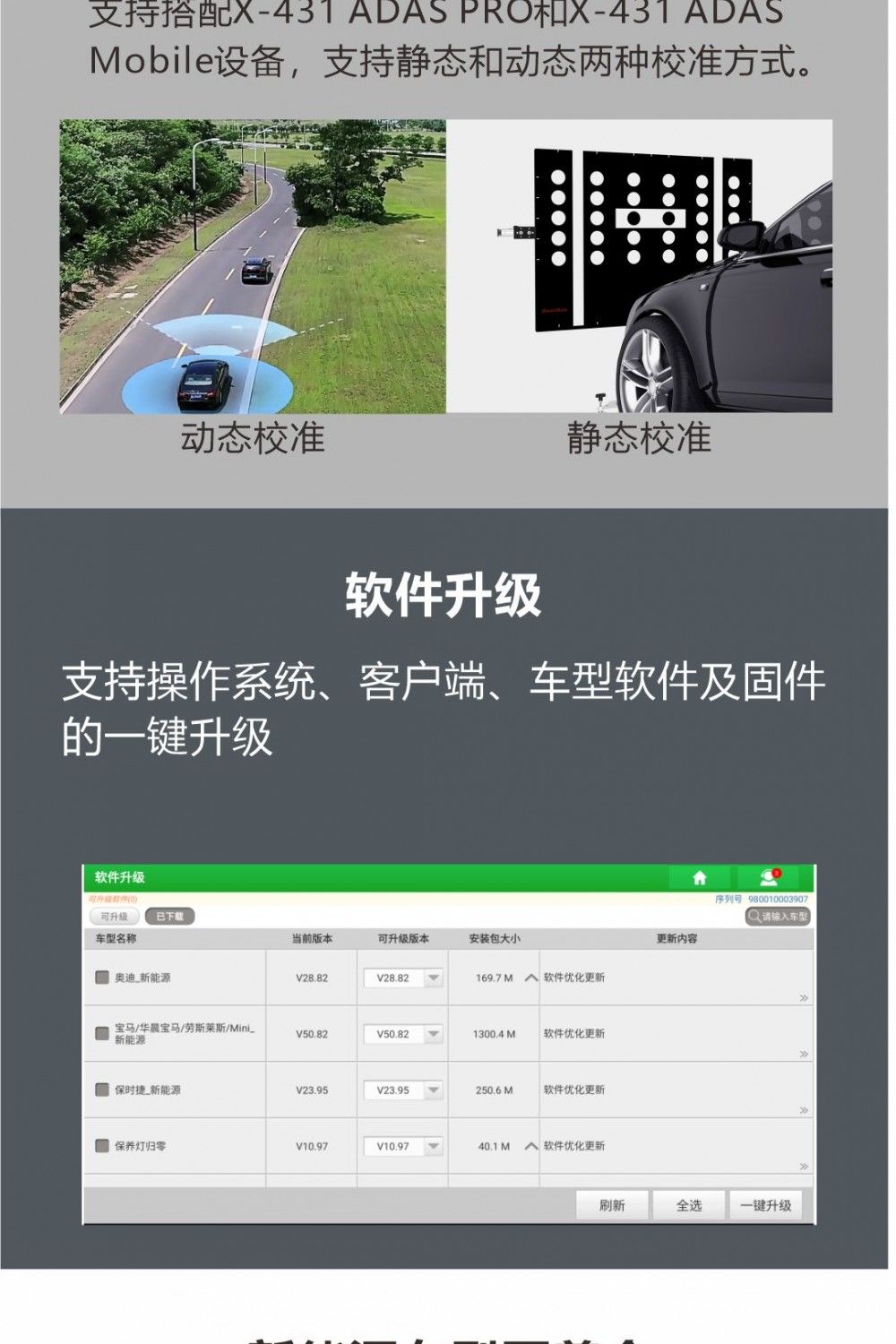Check the checkbox for 奥迪_新能源
Screen dimensions: 896x1344
click(x=104, y=978)
